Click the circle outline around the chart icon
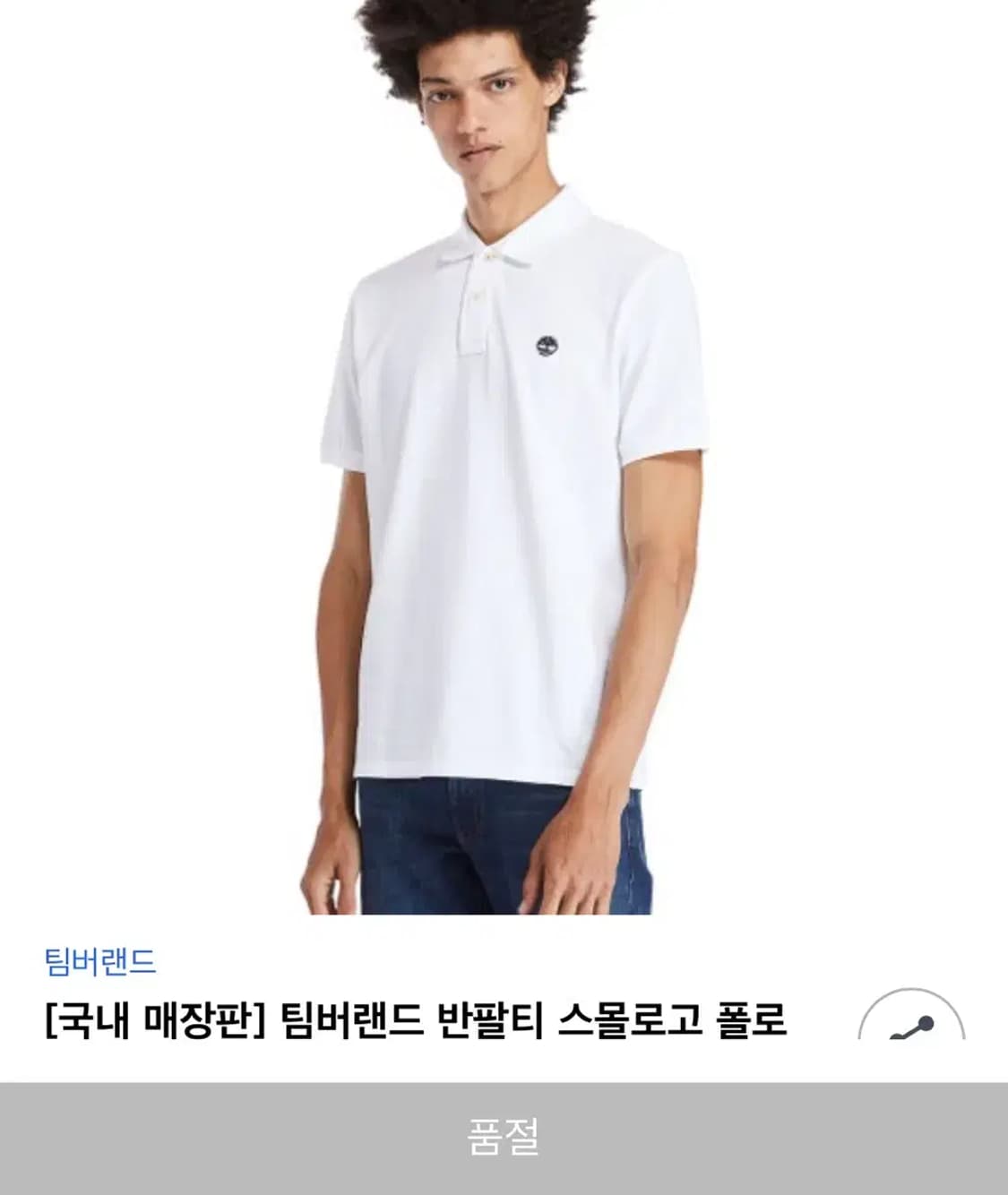The image size is (1008, 1195). click(x=911, y=990)
